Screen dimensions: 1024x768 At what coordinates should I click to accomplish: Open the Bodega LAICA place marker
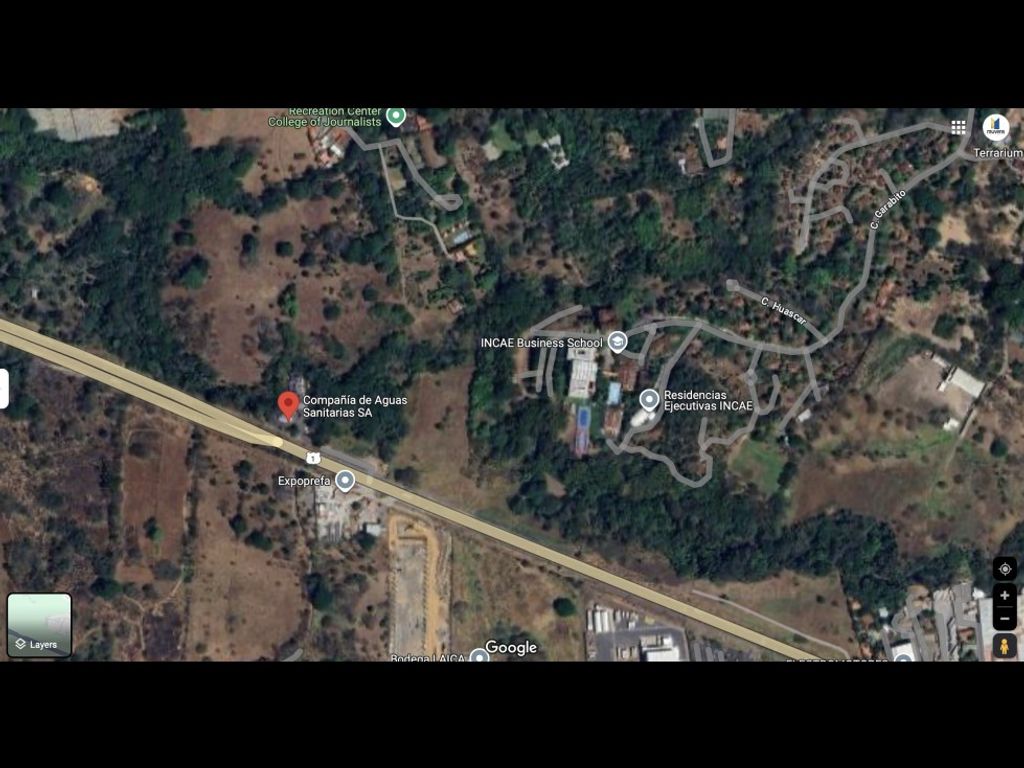click(479, 656)
